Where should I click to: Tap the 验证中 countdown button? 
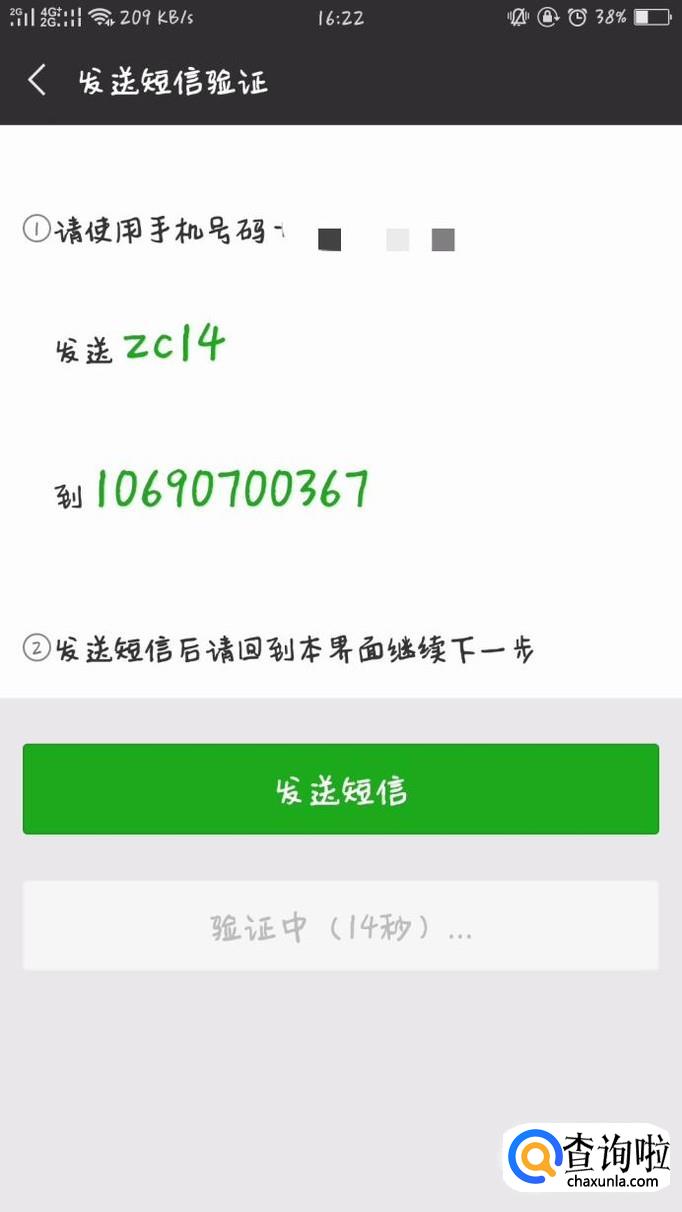341,926
